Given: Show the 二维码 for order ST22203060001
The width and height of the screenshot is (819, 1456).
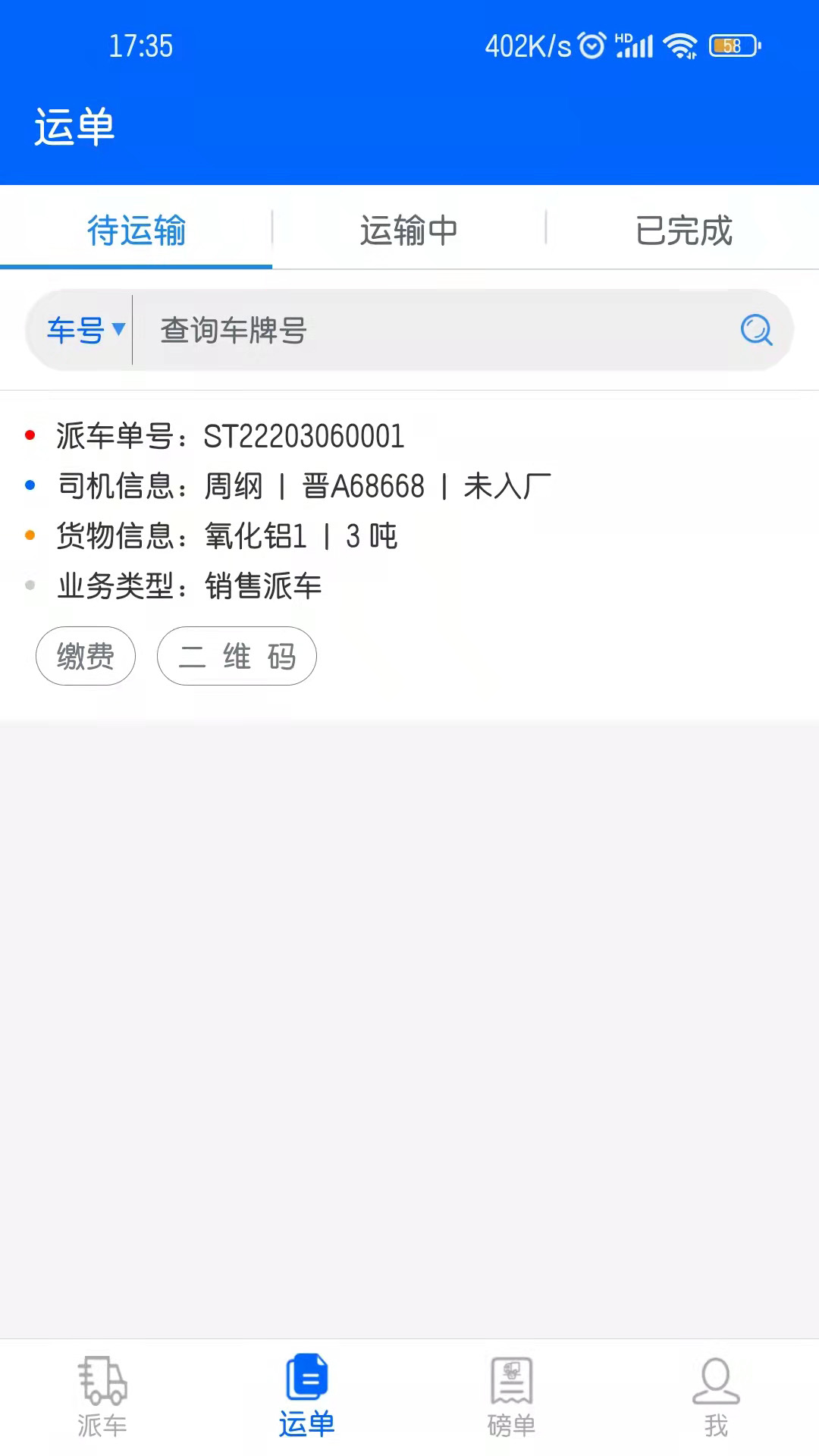Looking at the screenshot, I should click(x=237, y=656).
